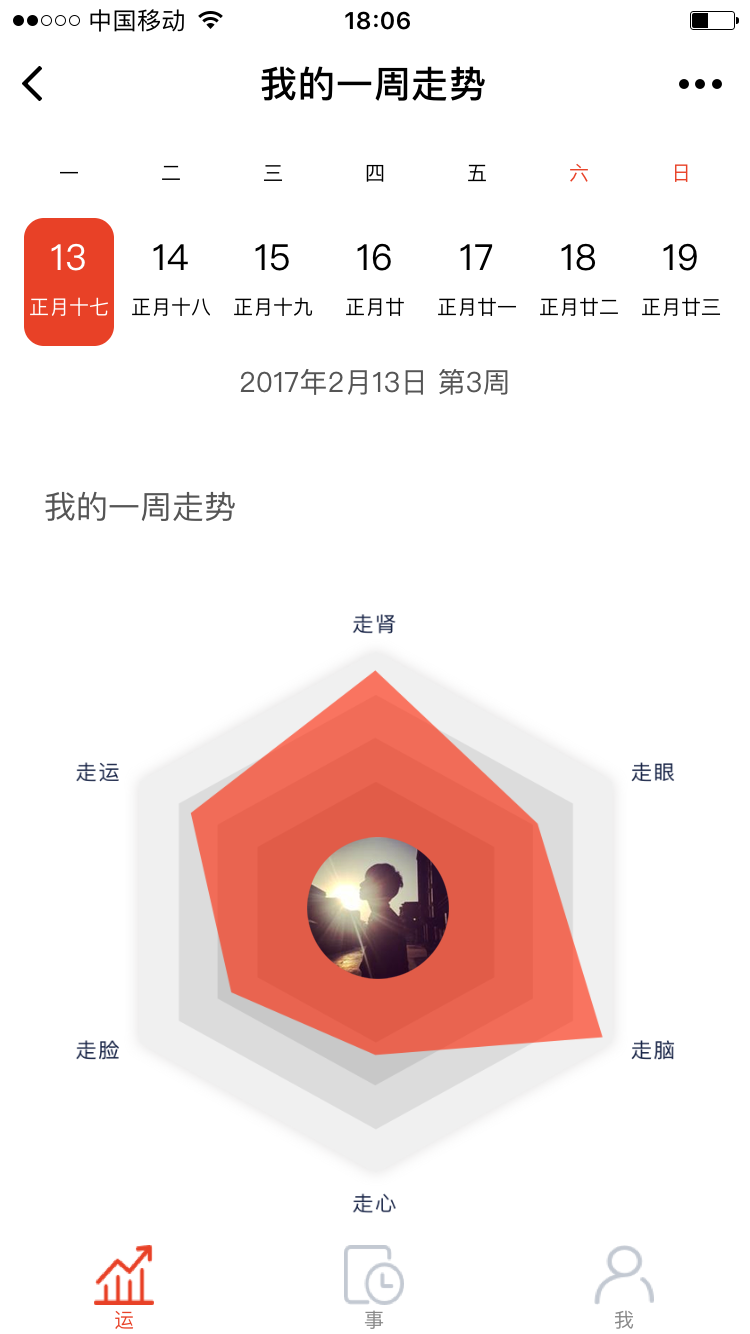Select date 14 正月十八
The height and width of the screenshot is (1334, 750).
pos(171,281)
